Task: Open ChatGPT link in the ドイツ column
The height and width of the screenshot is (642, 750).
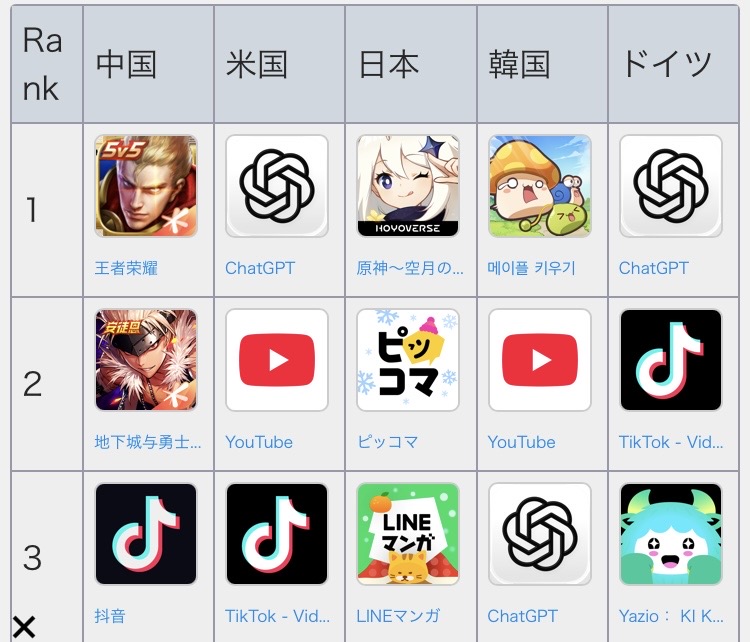Action: 653,268
